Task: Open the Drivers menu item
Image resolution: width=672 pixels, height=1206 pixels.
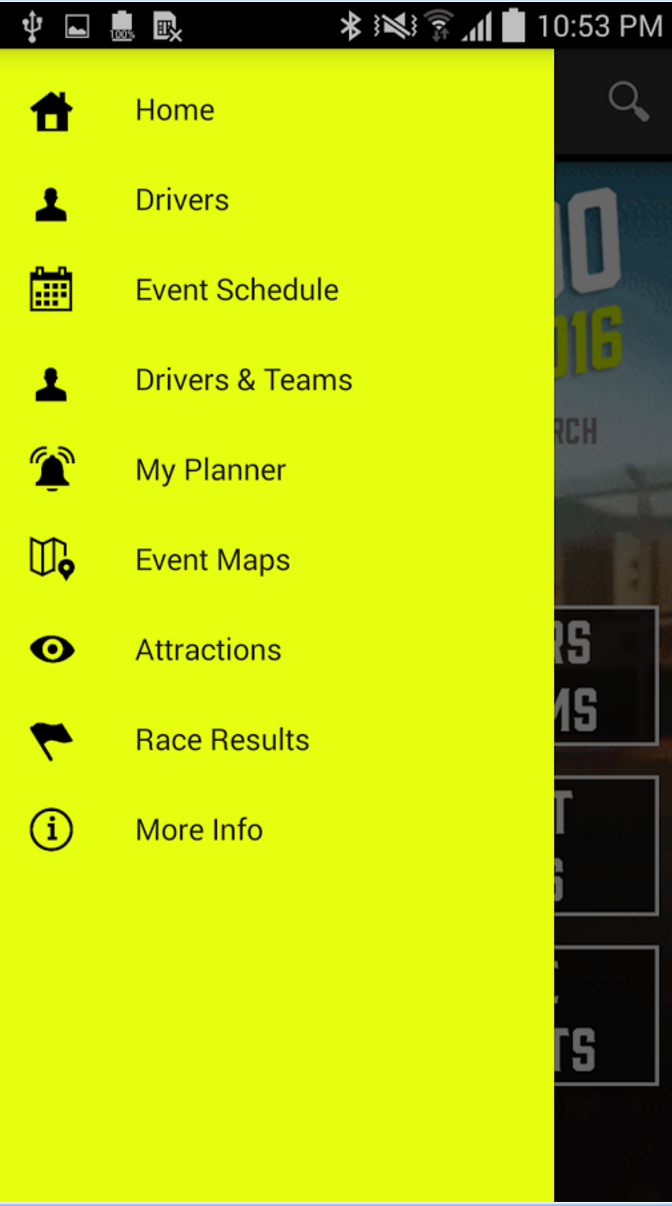Action: click(277, 200)
